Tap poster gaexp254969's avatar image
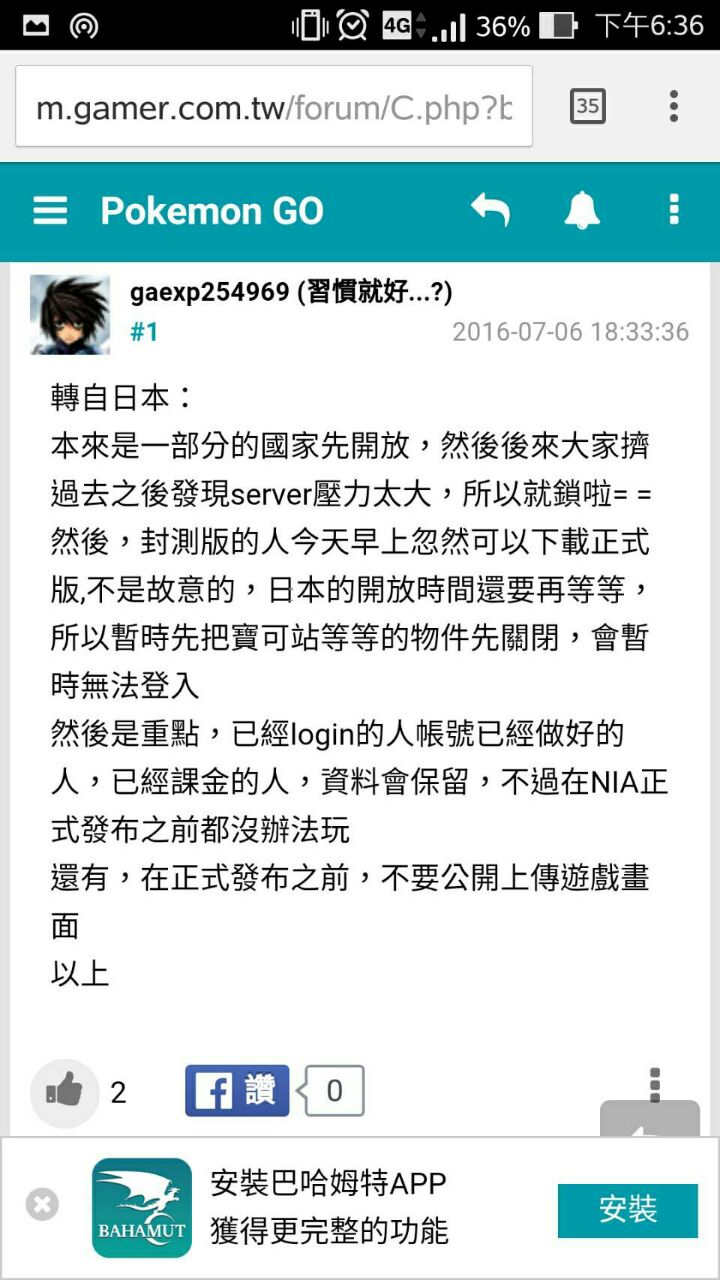The height and width of the screenshot is (1280, 720). [x=70, y=315]
